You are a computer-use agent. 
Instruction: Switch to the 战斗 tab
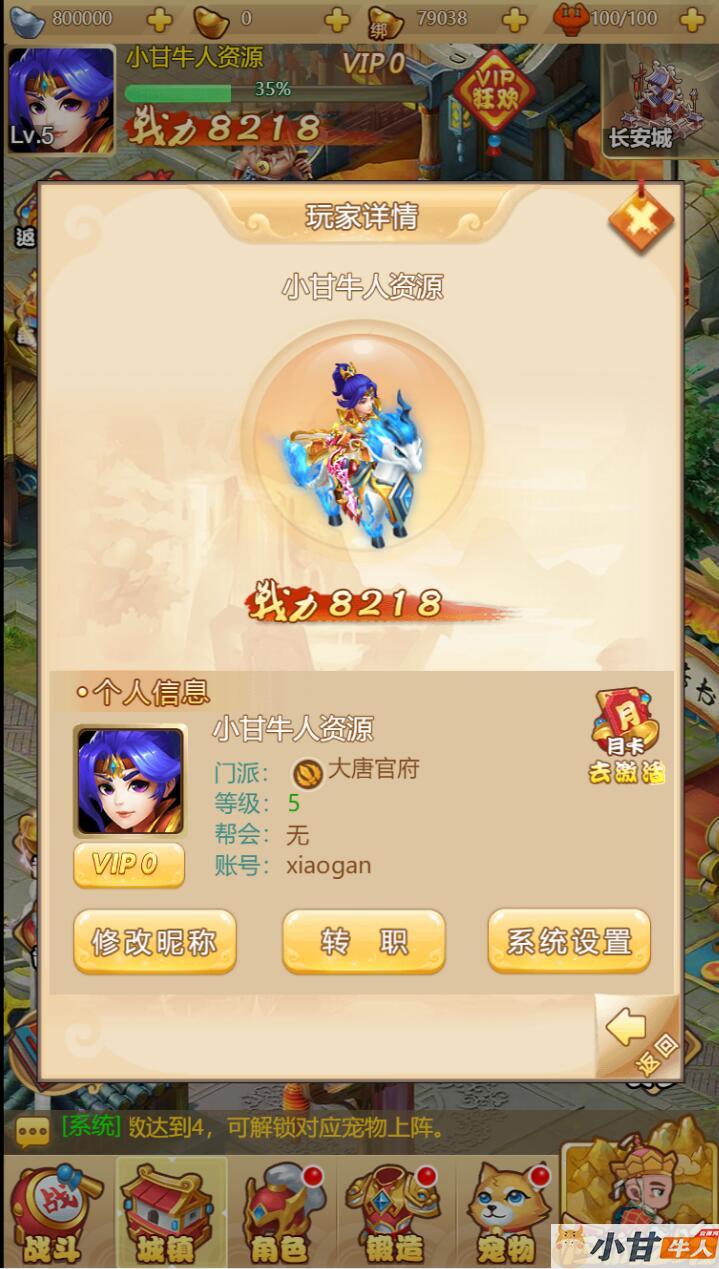pos(53,1213)
